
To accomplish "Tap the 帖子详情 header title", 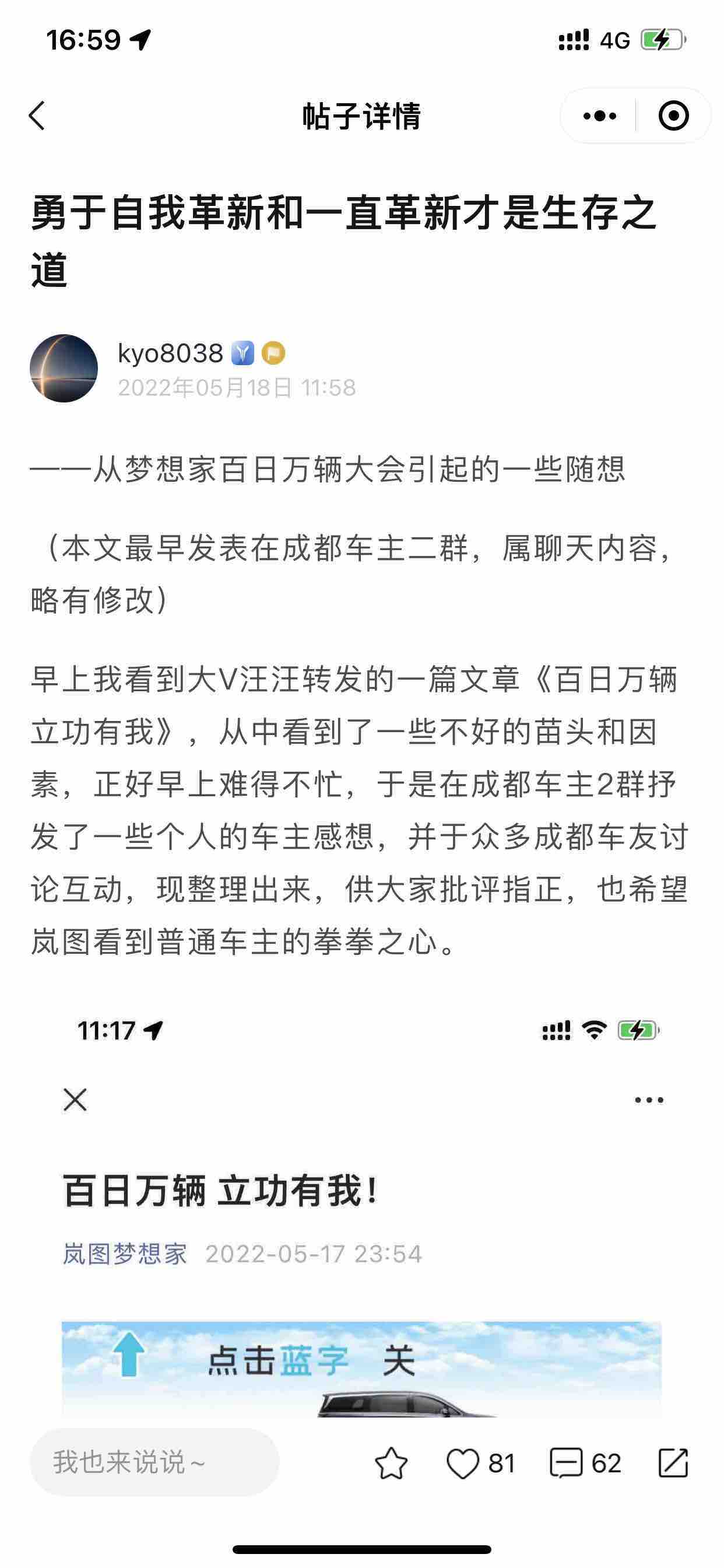I will pos(361,117).
